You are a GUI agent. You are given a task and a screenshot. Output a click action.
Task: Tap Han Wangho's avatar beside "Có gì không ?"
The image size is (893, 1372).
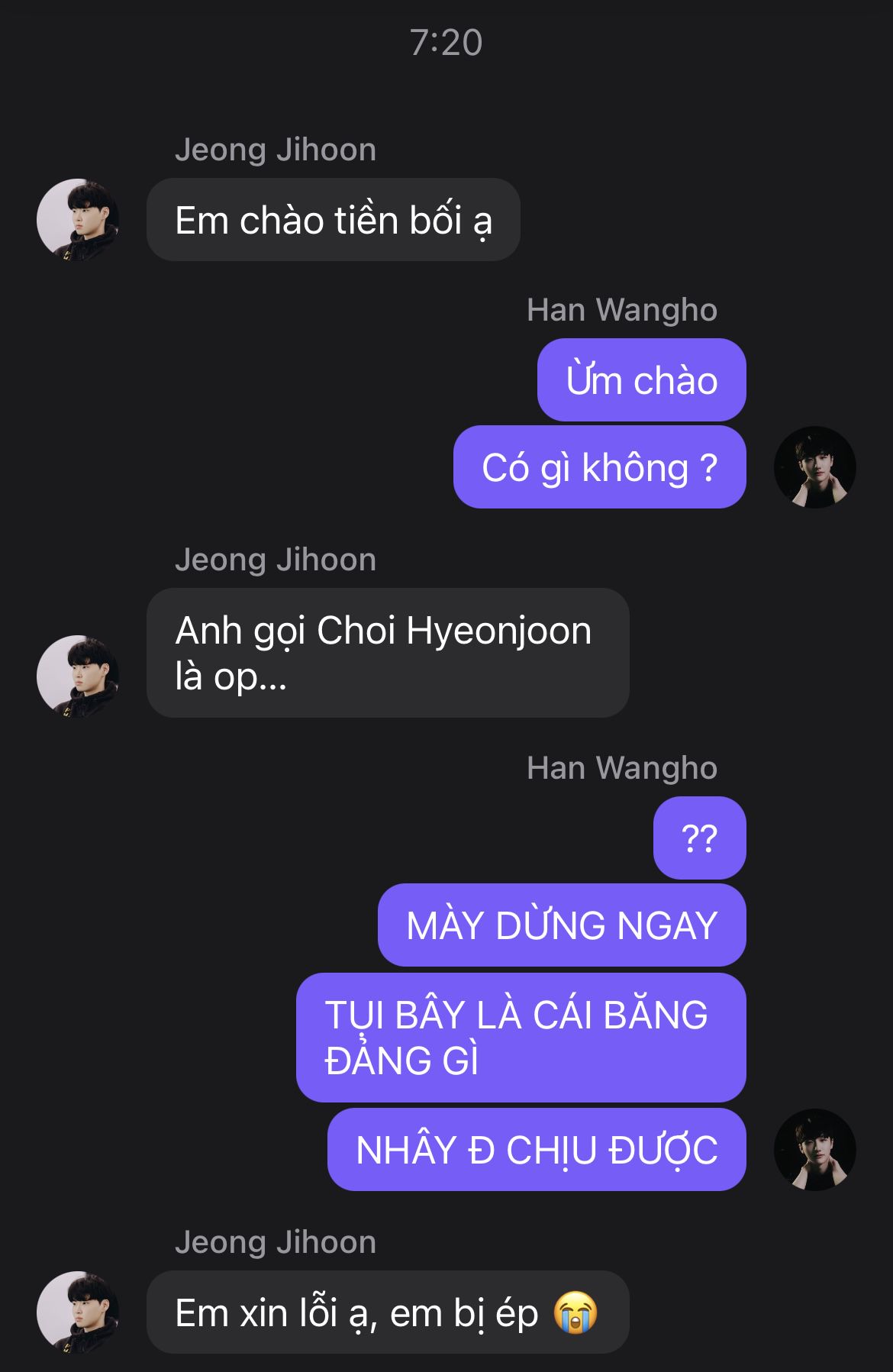tap(814, 467)
